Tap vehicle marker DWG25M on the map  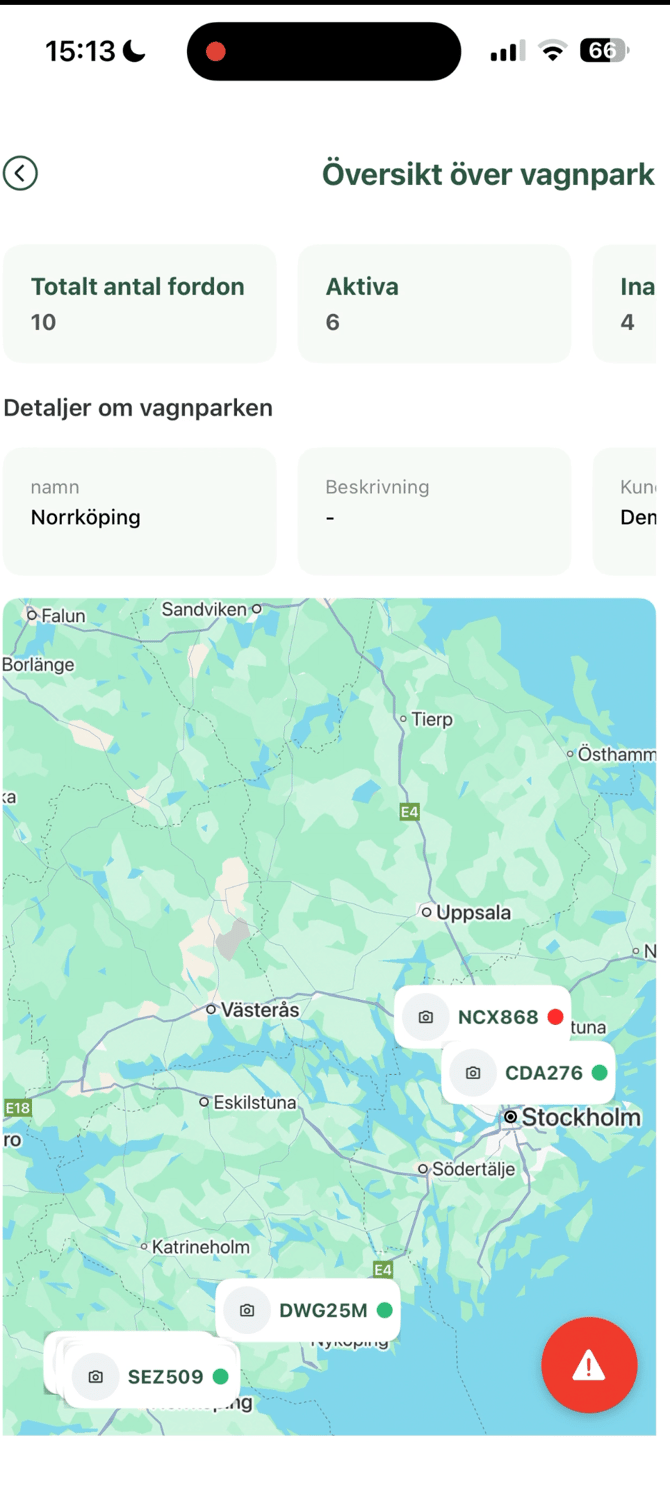coord(308,1310)
